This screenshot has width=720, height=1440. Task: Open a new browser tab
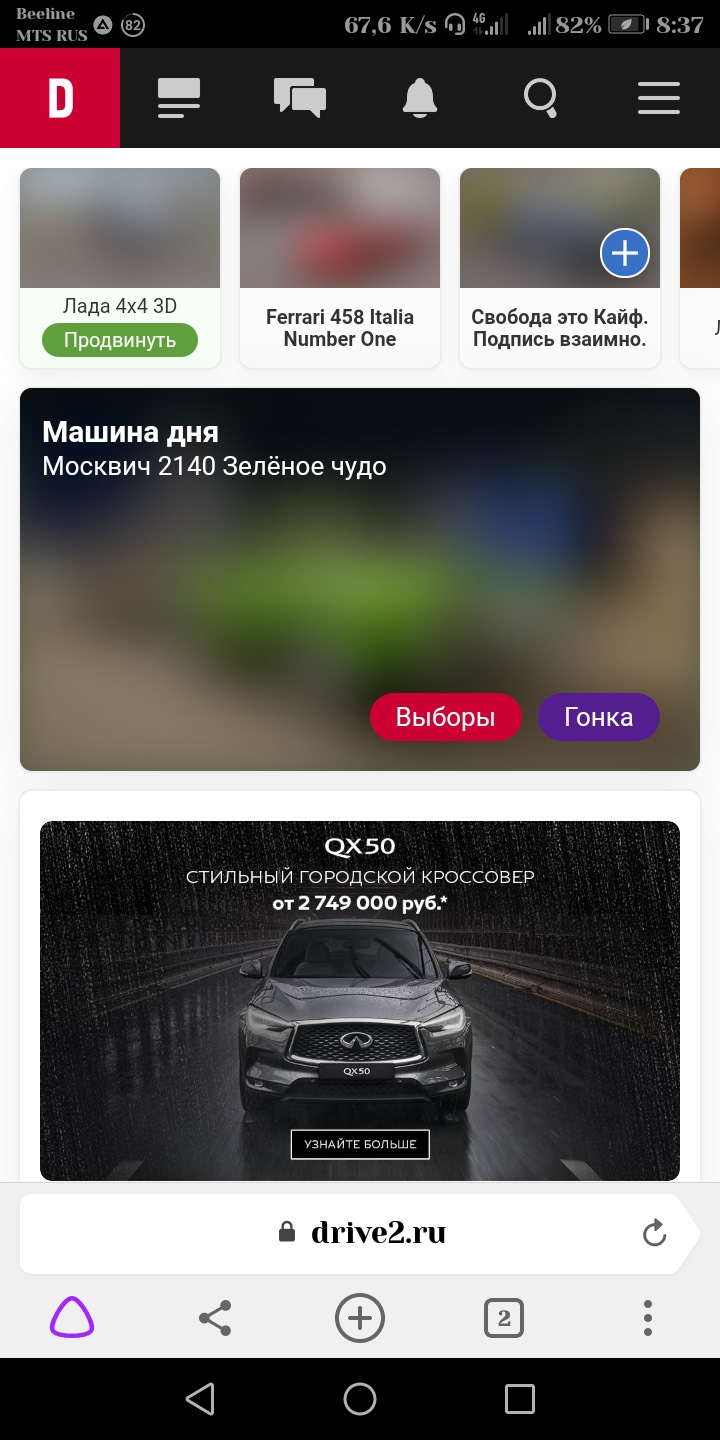(x=360, y=1319)
